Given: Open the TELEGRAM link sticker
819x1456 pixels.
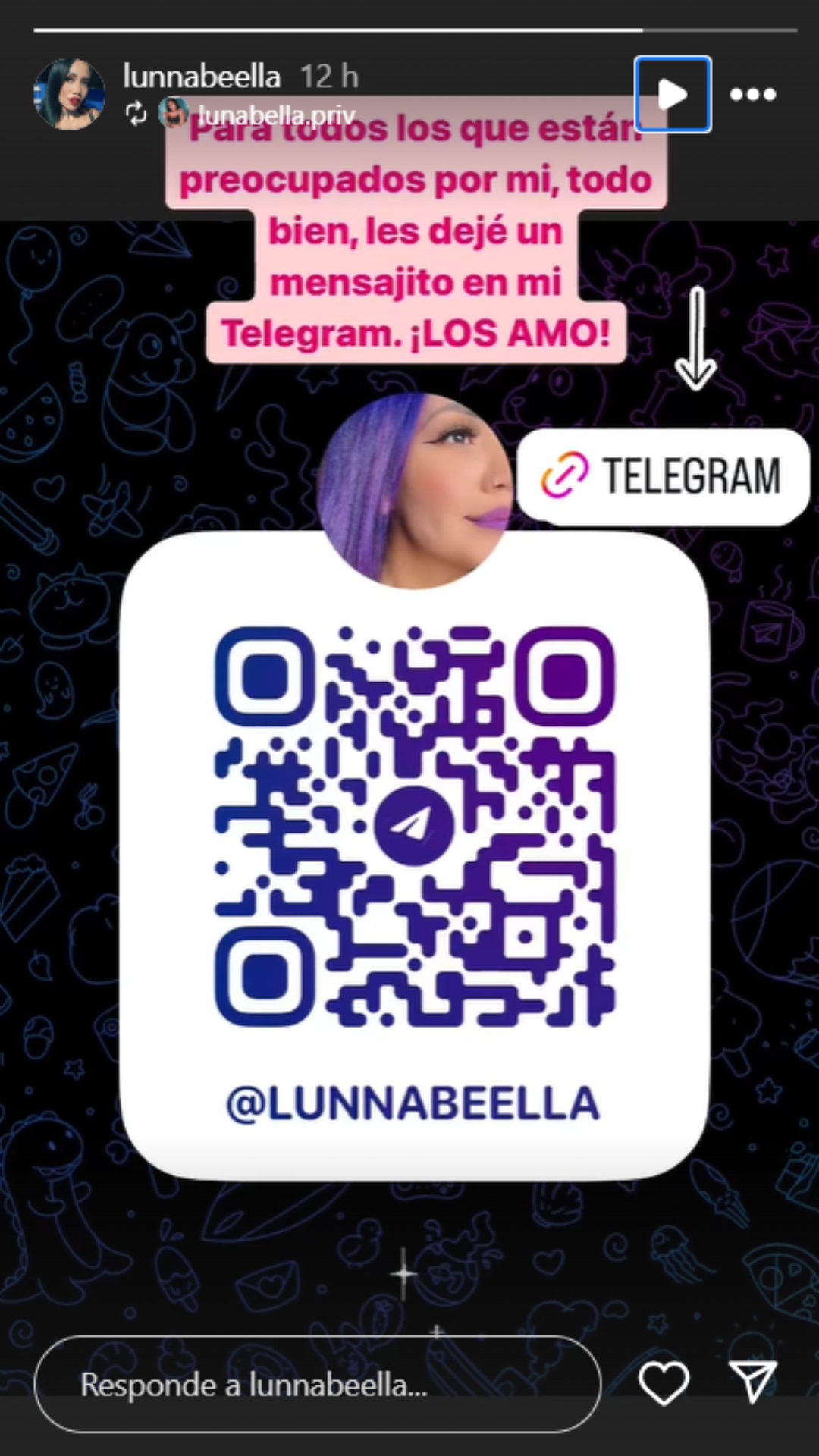Looking at the screenshot, I should point(662,476).
